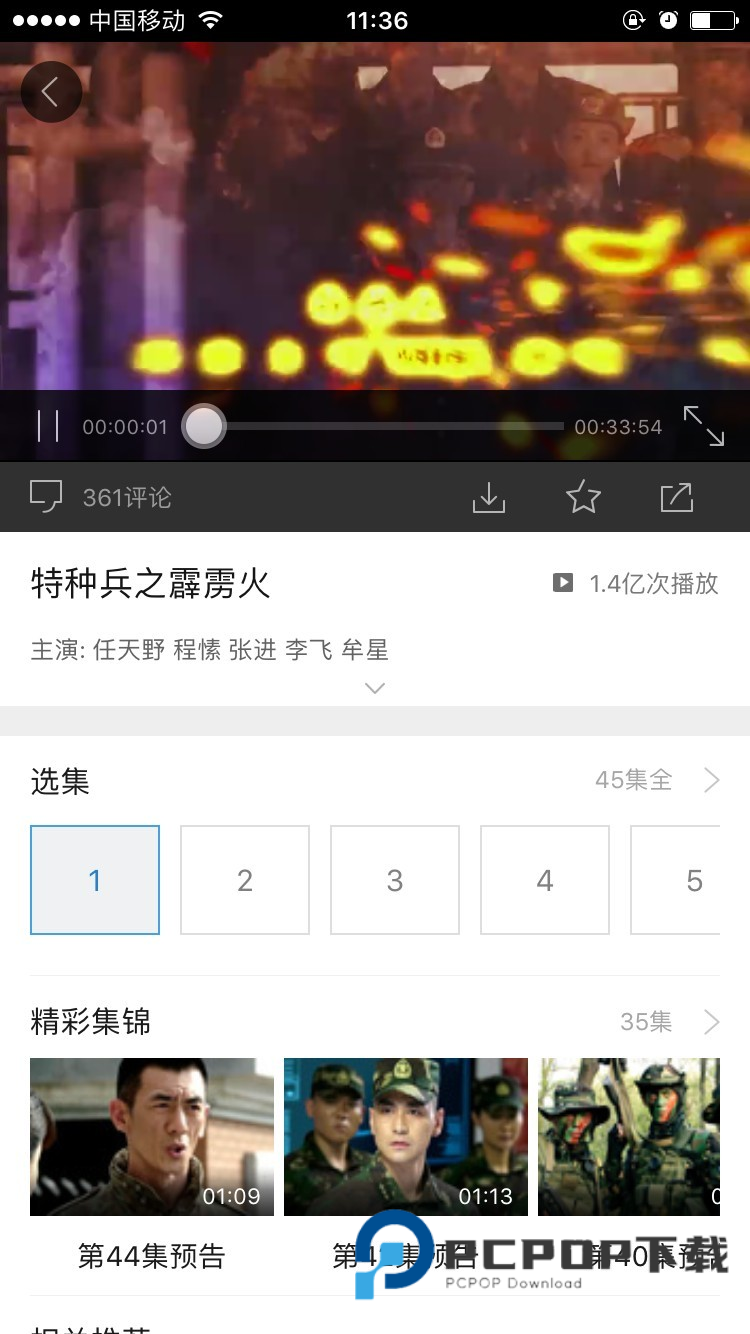Favorite the show using the star icon

582,496
